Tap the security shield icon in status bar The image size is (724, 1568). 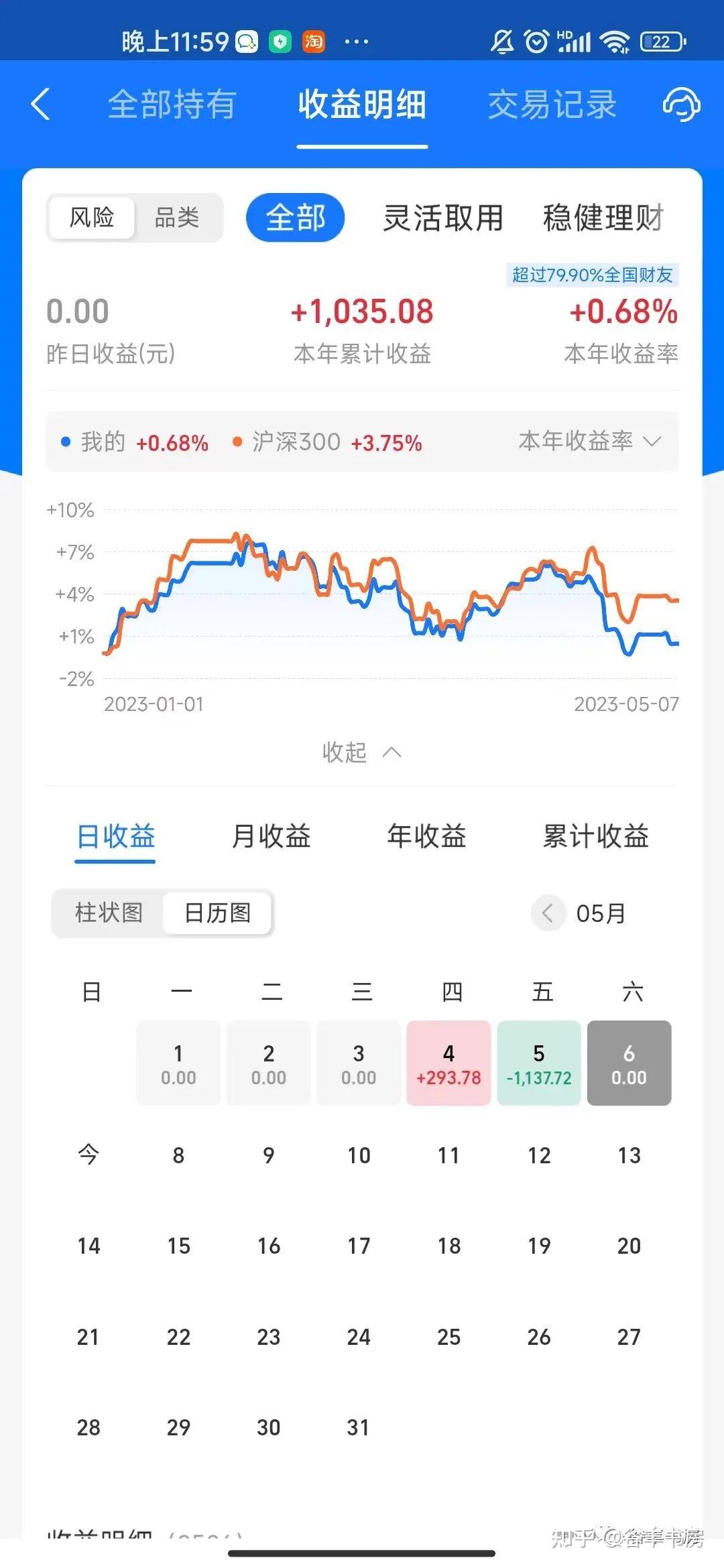click(279, 42)
